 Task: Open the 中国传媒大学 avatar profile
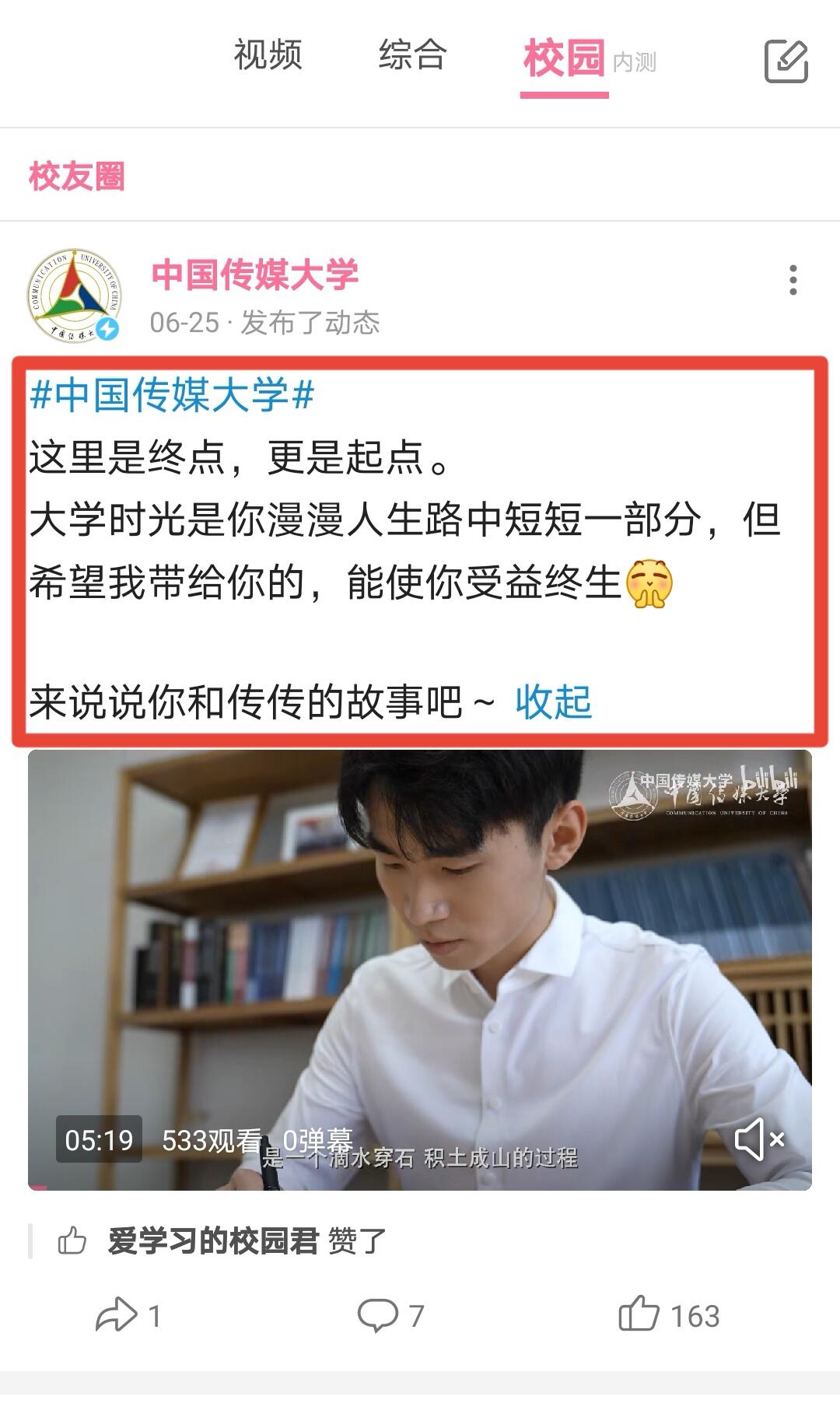click(x=75, y=295)
